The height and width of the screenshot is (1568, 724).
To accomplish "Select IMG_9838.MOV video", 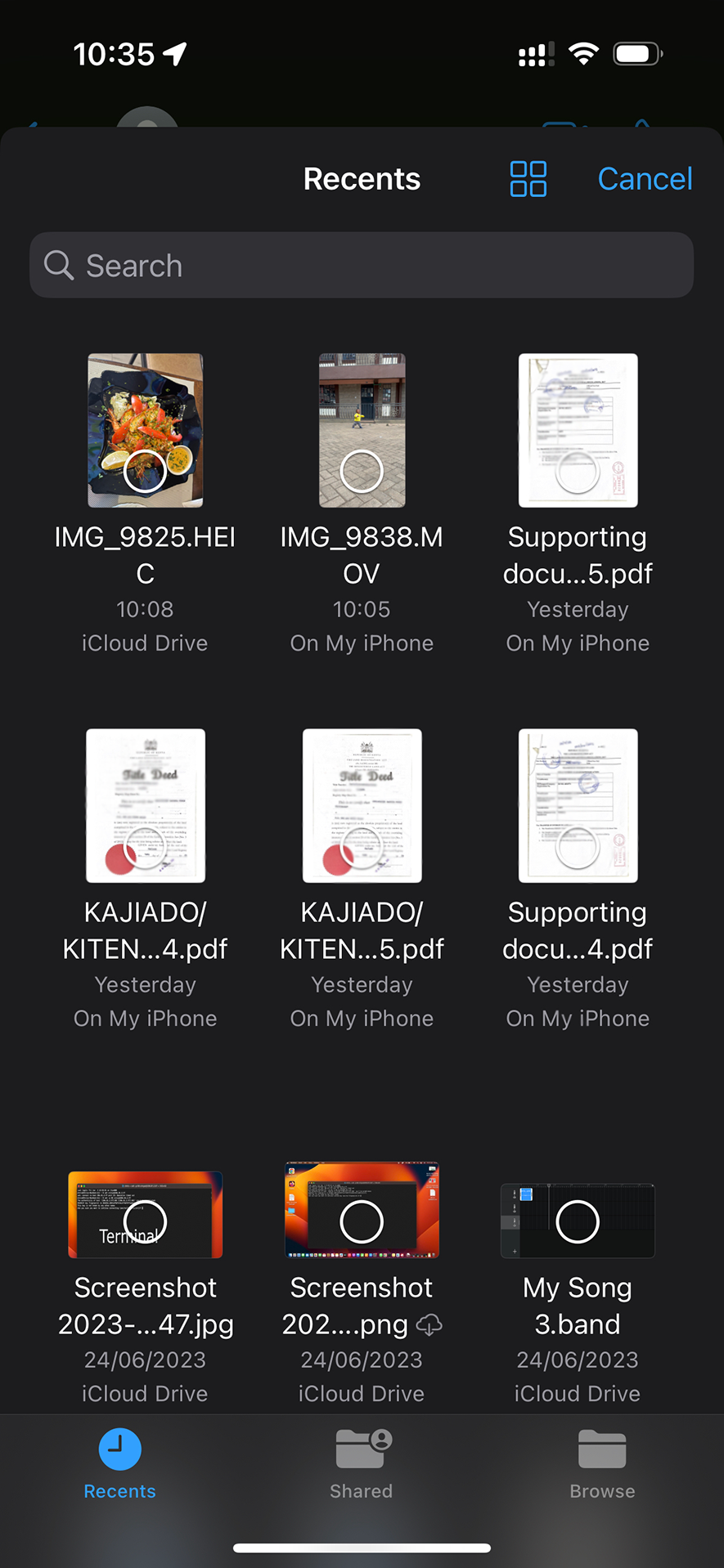I will (362, 431).
